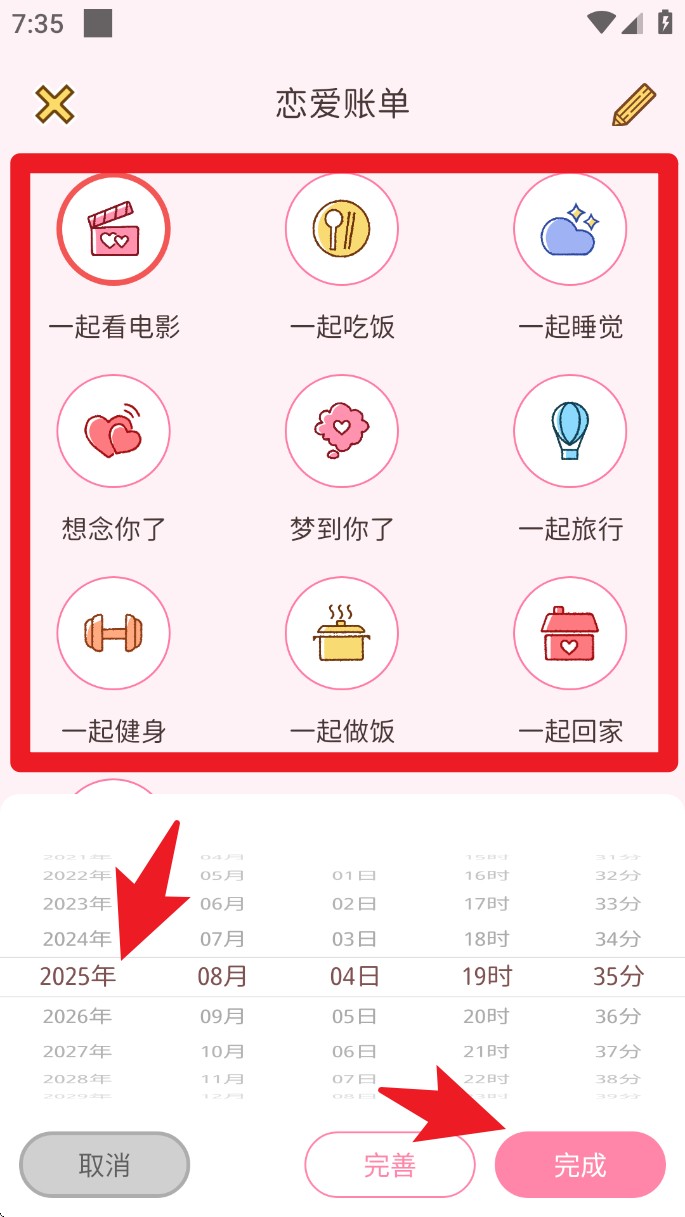Choose the 一起吃饭 activity

[x=342, y=231]
